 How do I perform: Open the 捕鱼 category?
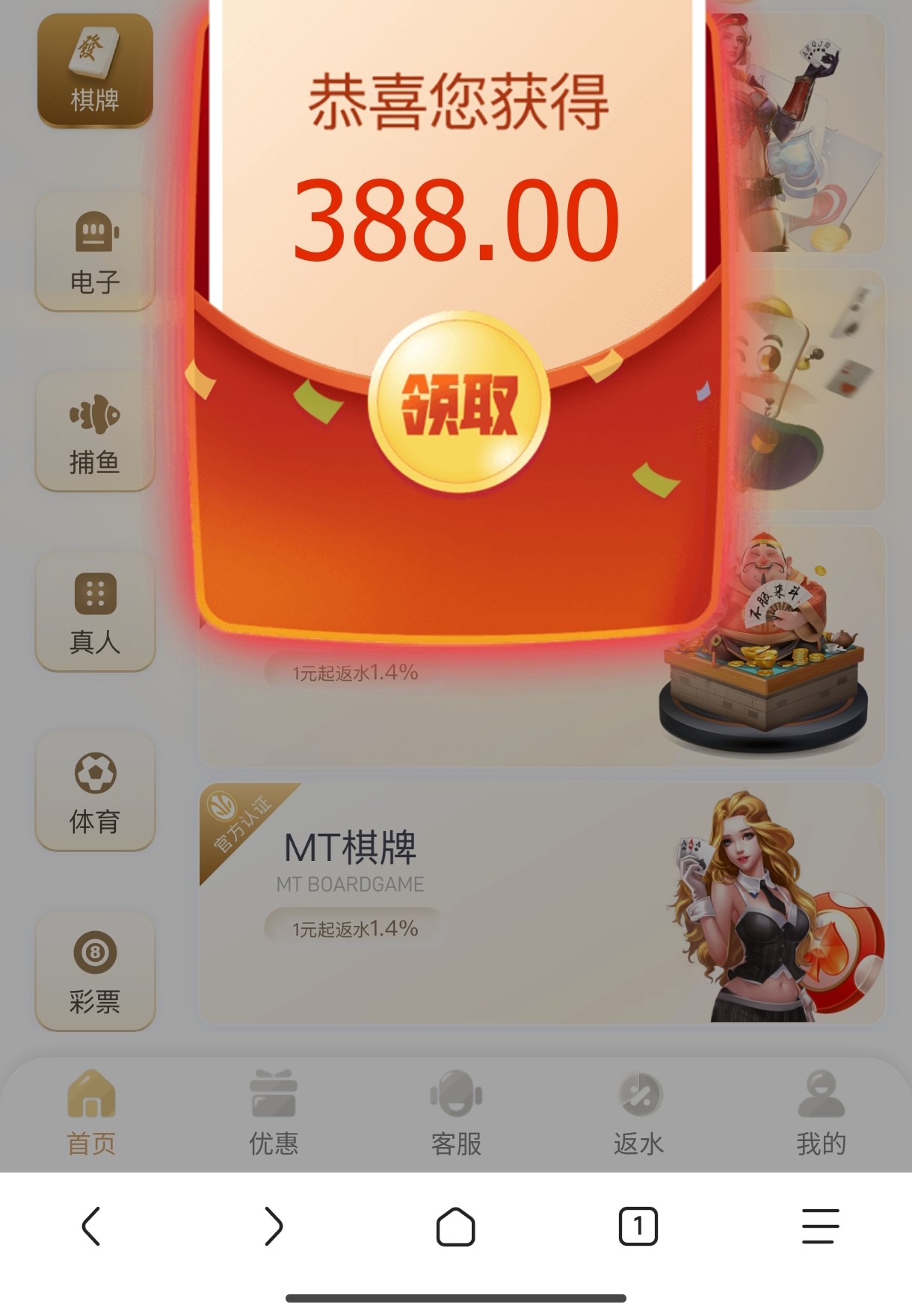(95, 433)
